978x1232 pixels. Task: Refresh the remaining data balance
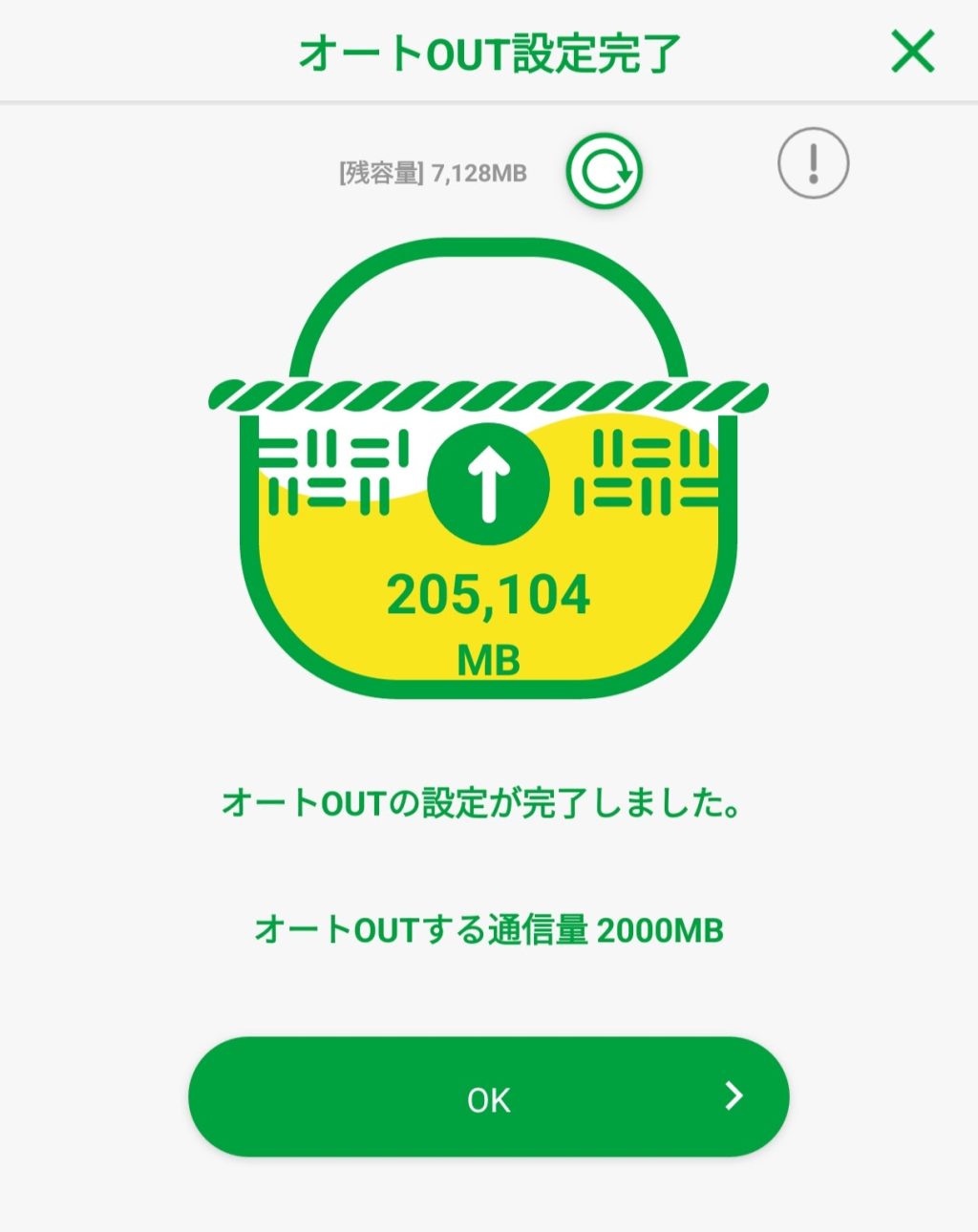pos(604,172)
